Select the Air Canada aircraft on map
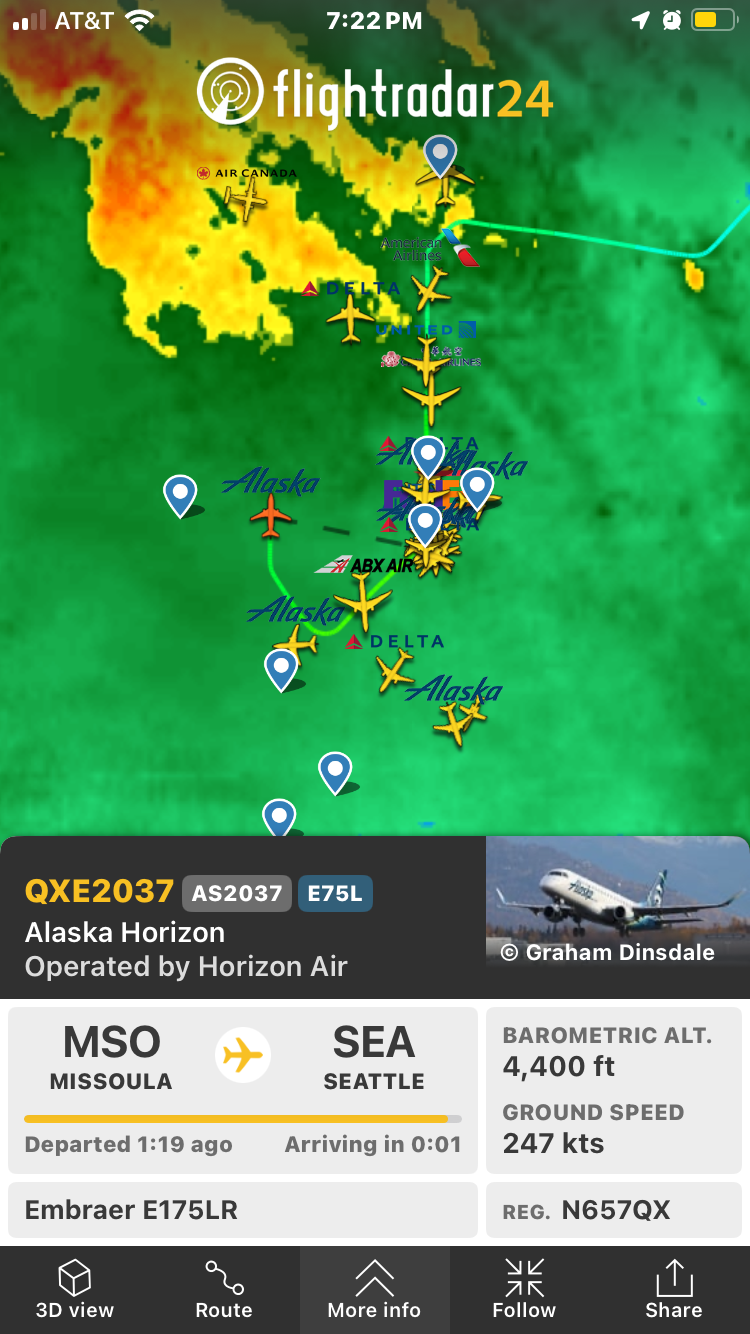750x1334 pixels. coord(247,201)
